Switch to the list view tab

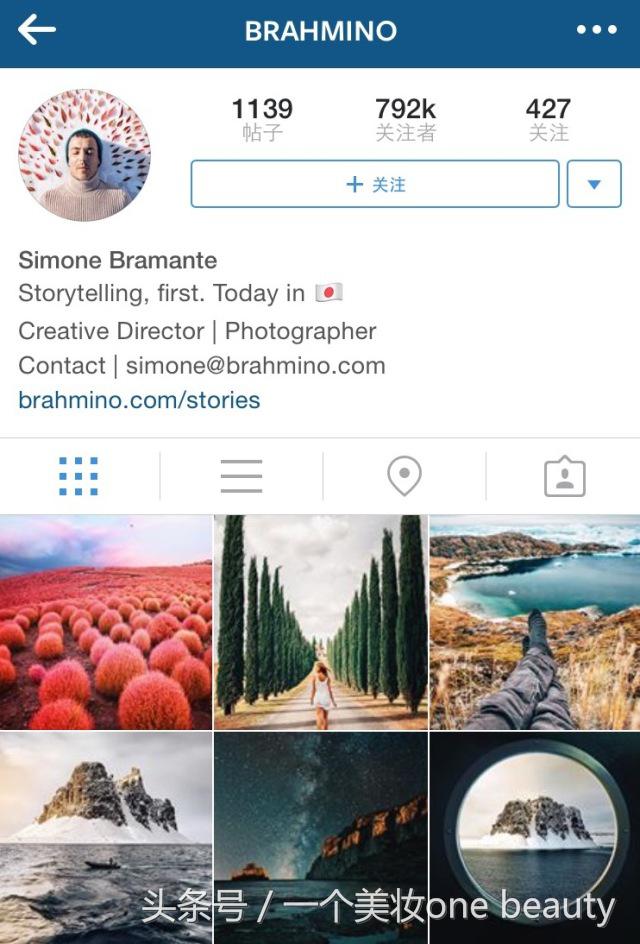click(x=241, y=476)
